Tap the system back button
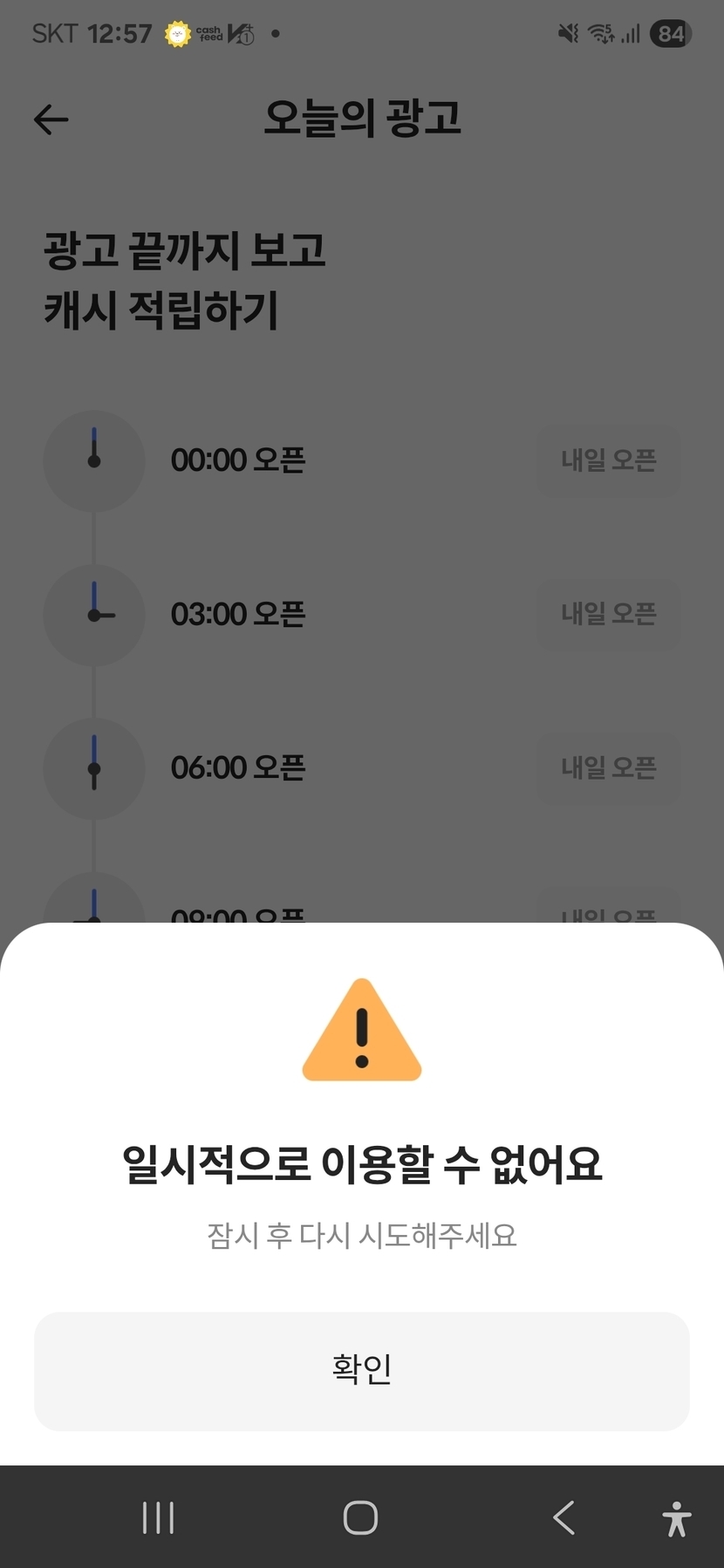The height and width of the screenshot is (1568, 724). point(563,1517)
